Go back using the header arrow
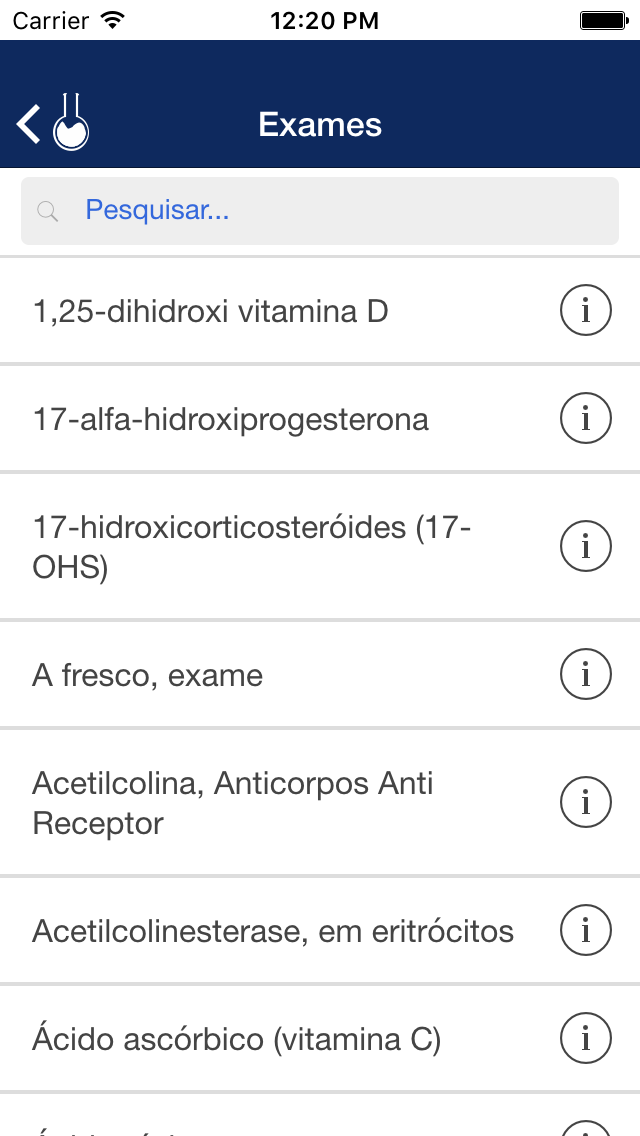Viewport: 640px width, 1136px height. coord(29,124)
